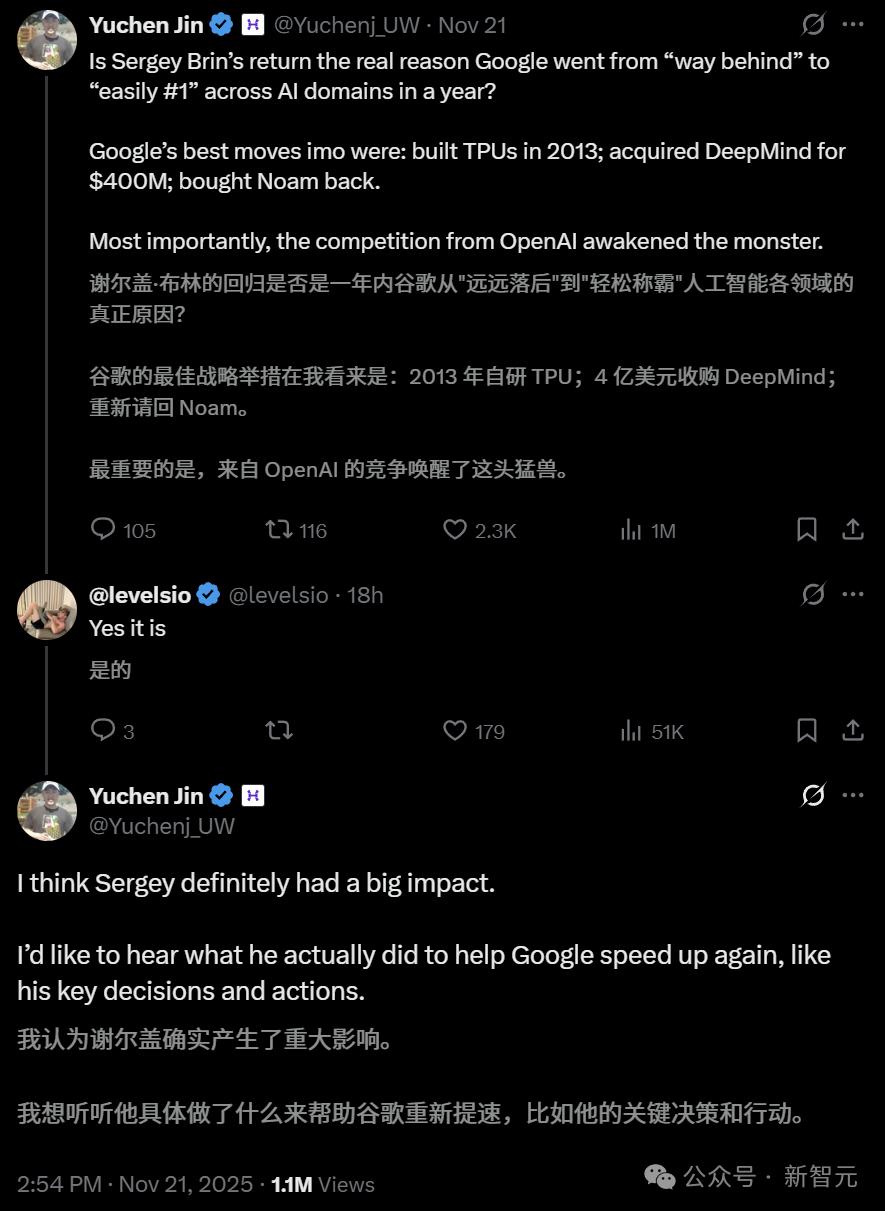The height and width of the screenshot is (1211, 885).
Task: Open Grok icon on the Nov 21 post
Action: tap(813, 24)
